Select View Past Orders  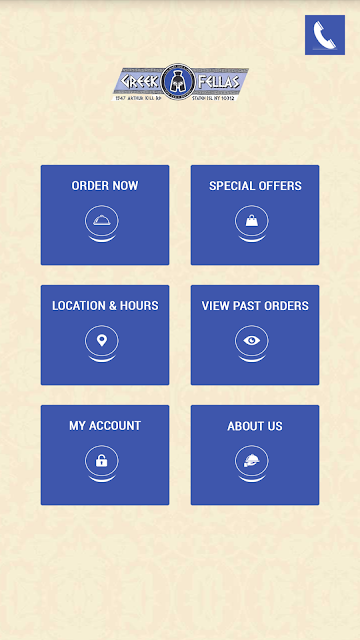pos(255,335)
